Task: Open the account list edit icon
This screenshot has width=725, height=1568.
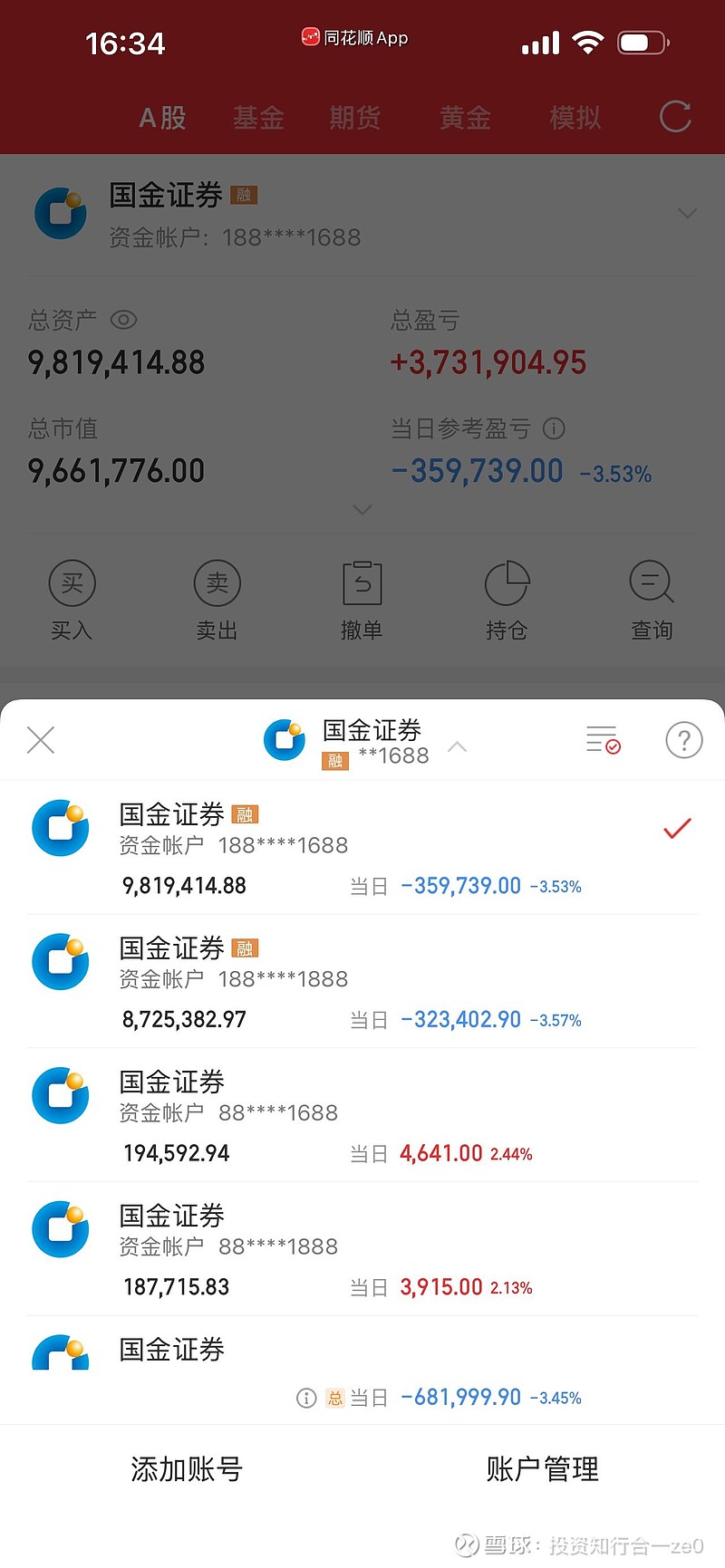Action: coord(603,739)
